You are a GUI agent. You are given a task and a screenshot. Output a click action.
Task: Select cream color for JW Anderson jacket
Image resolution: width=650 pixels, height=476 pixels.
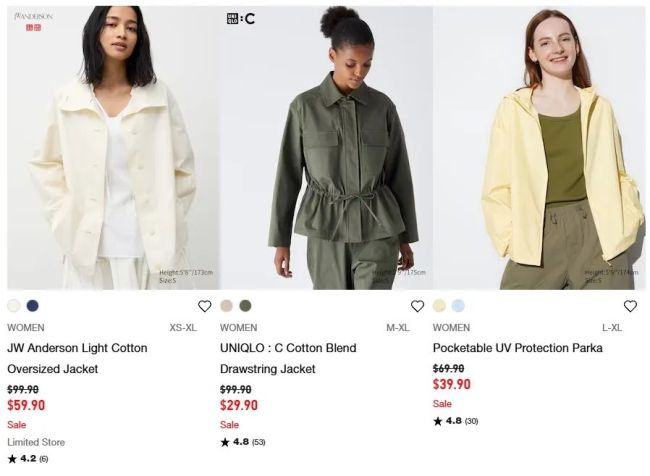pyautogui.click(x=14, y=306)
